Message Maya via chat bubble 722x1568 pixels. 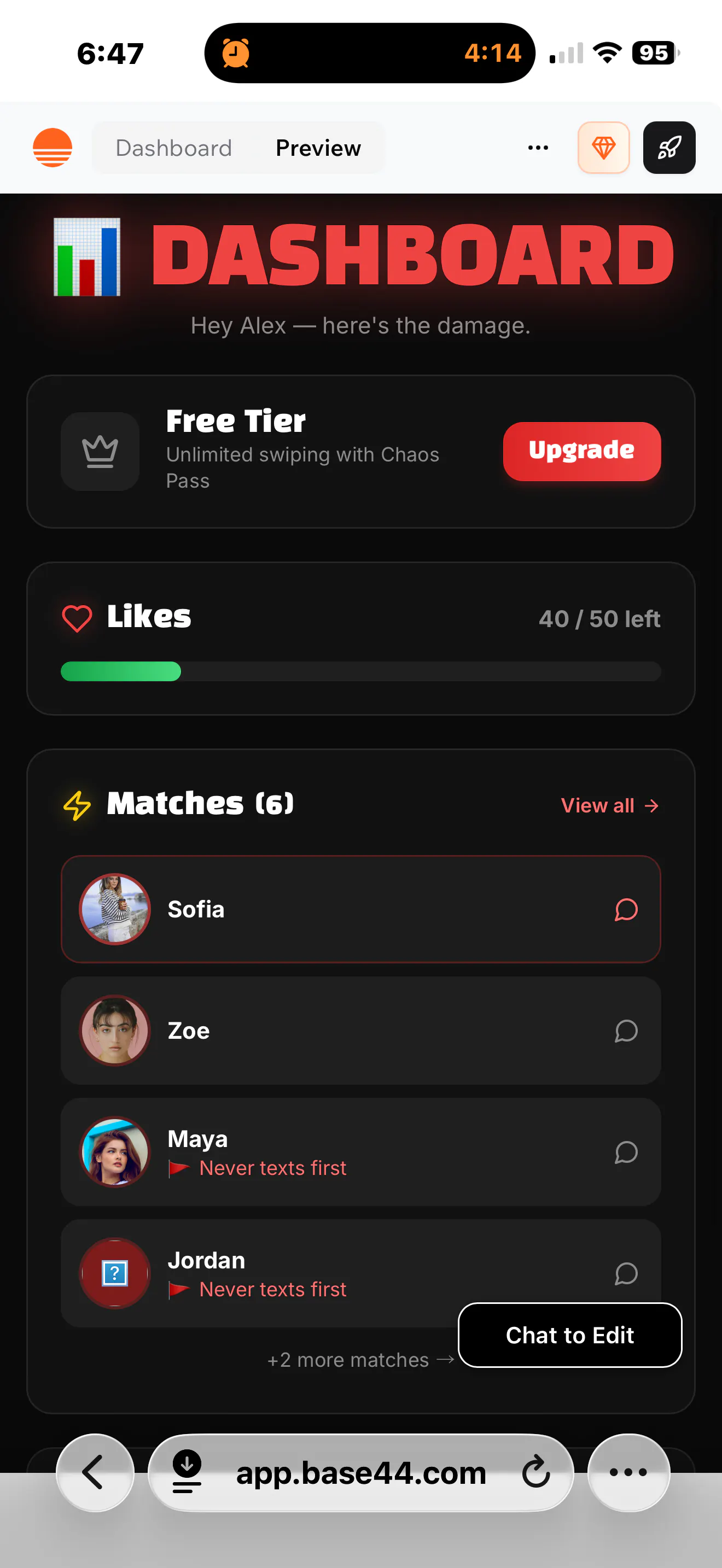pyautogui.click(x=625, y=1151)
